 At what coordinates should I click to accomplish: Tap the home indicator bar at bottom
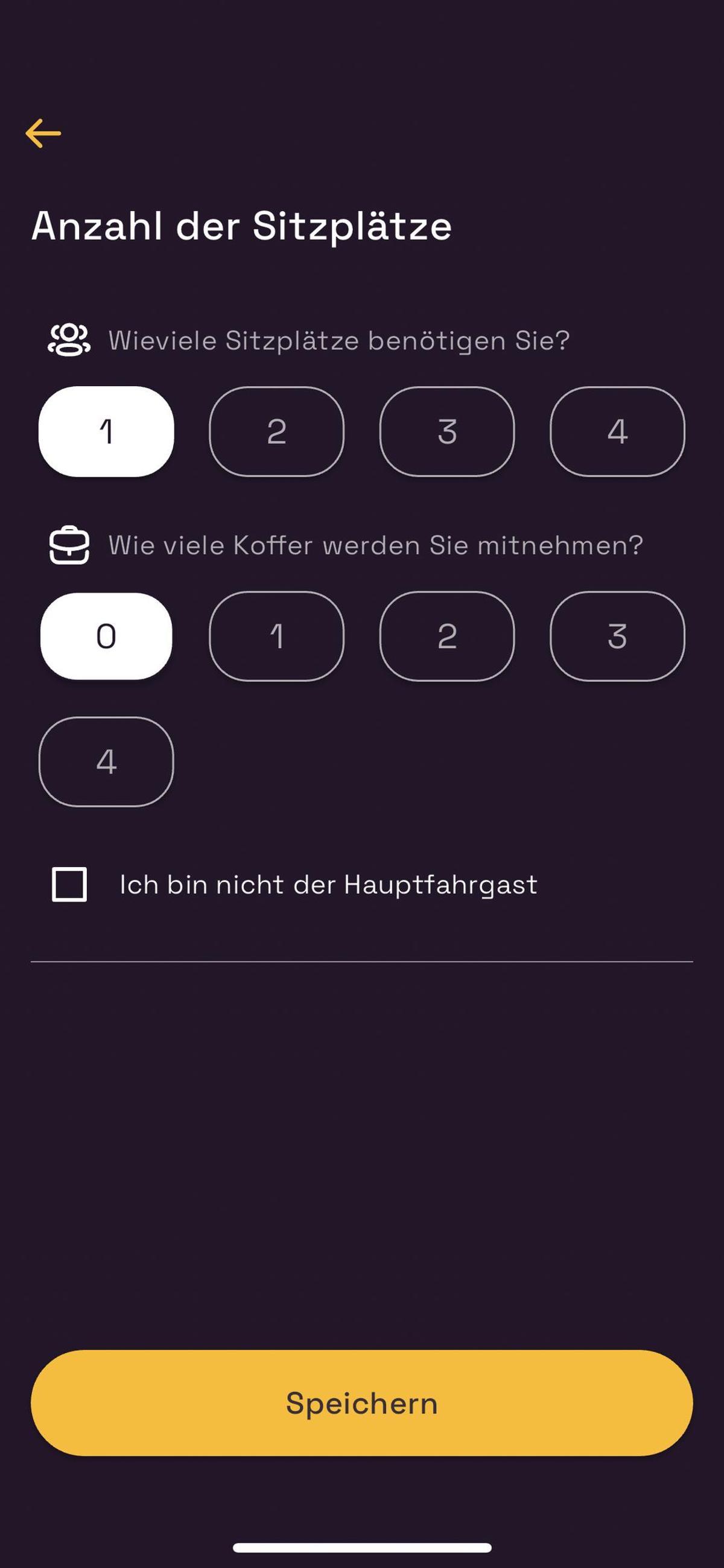[361, 1546]
